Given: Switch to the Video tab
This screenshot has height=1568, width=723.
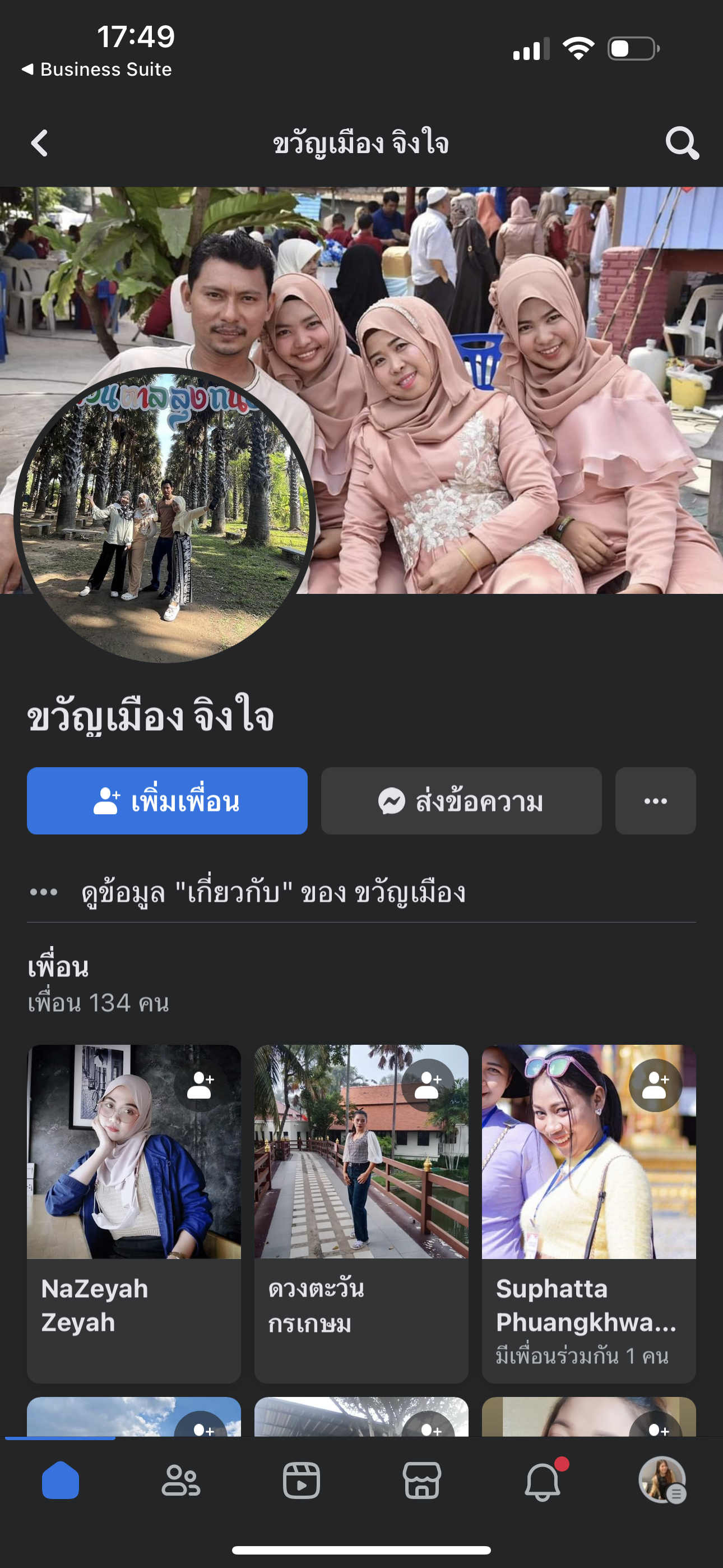Looking at the screenshot, I should [x=302, y=1481].
